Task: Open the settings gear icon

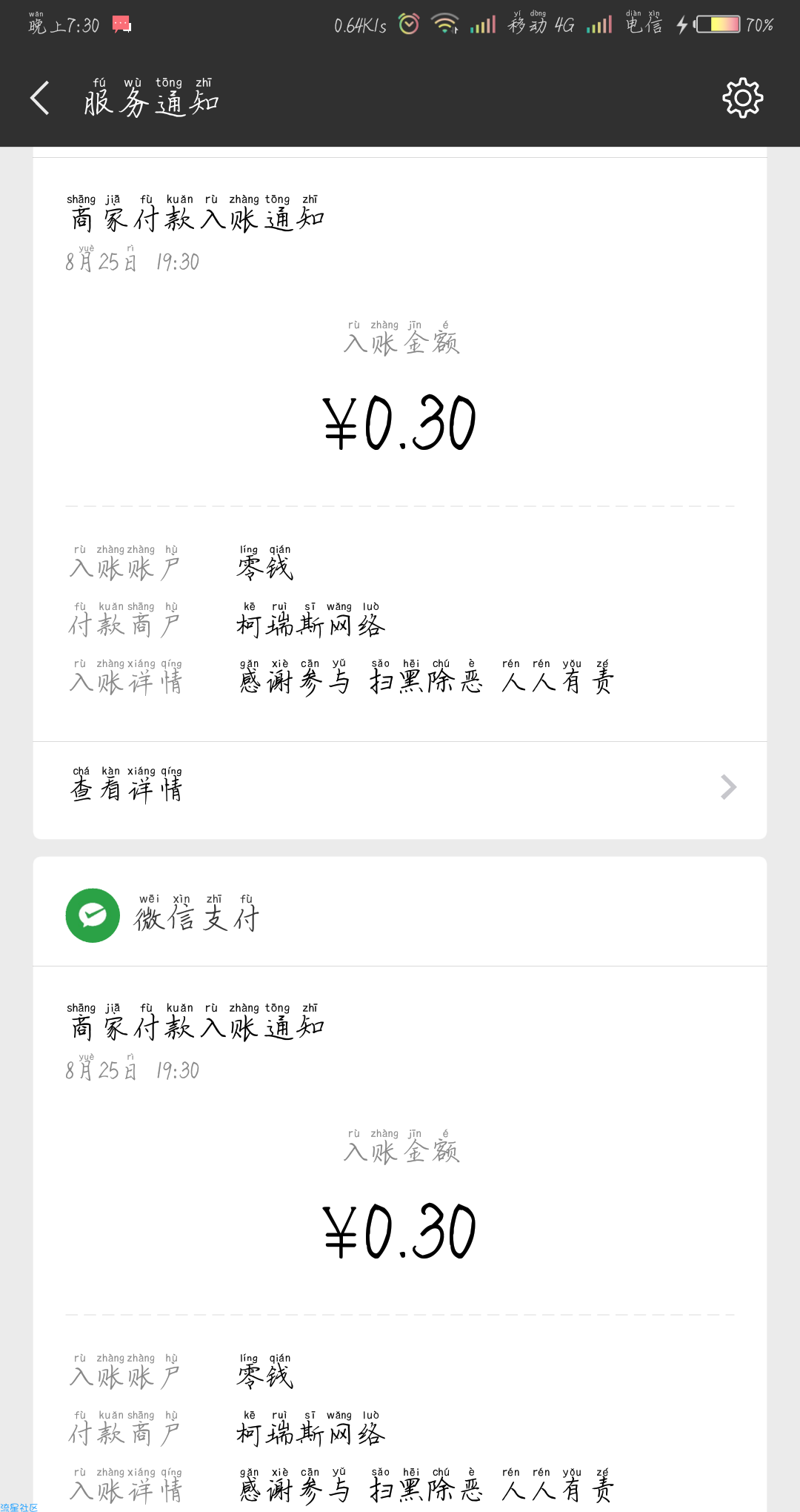Action: 742,98
